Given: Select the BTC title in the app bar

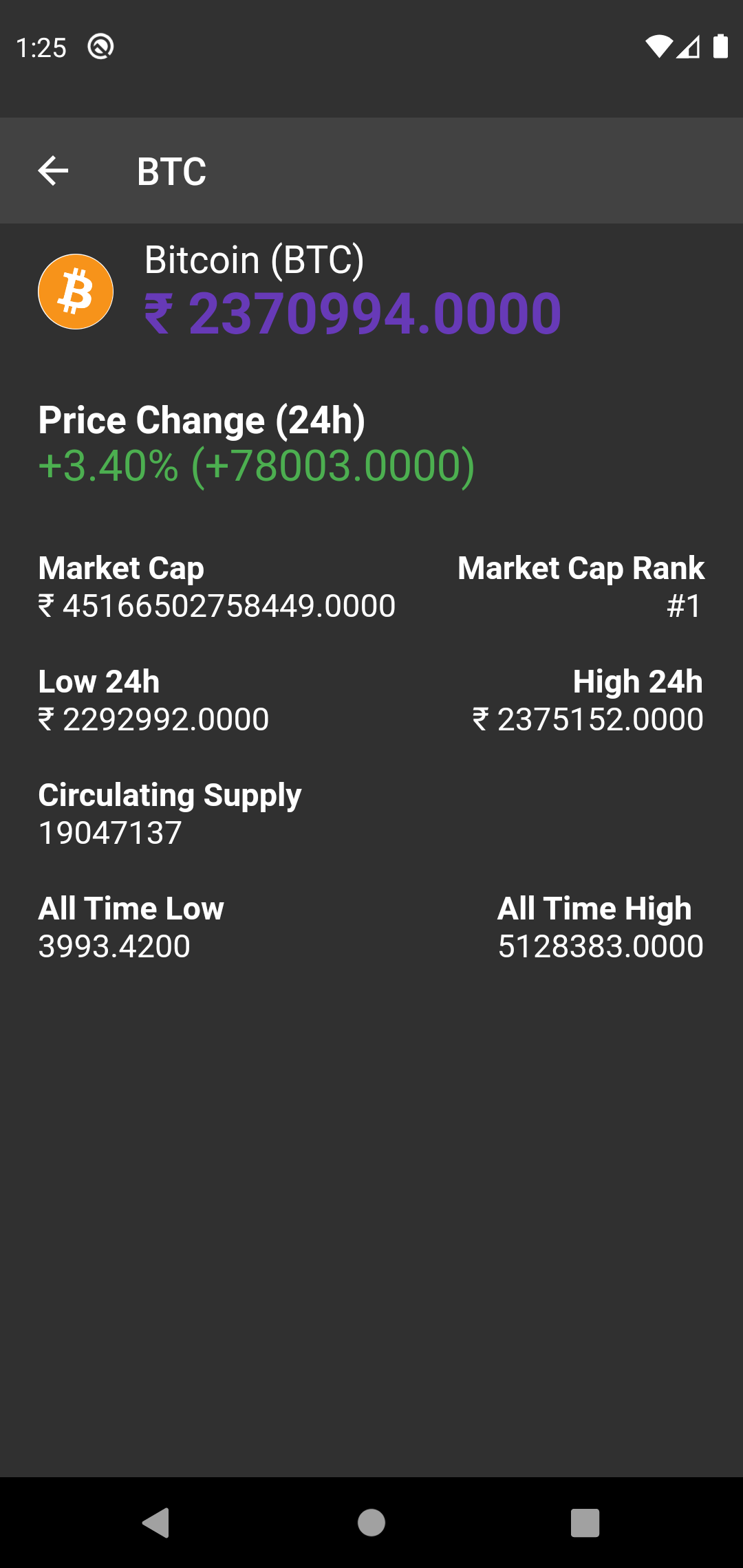Looking at the screenshot, I should (171, 170).
